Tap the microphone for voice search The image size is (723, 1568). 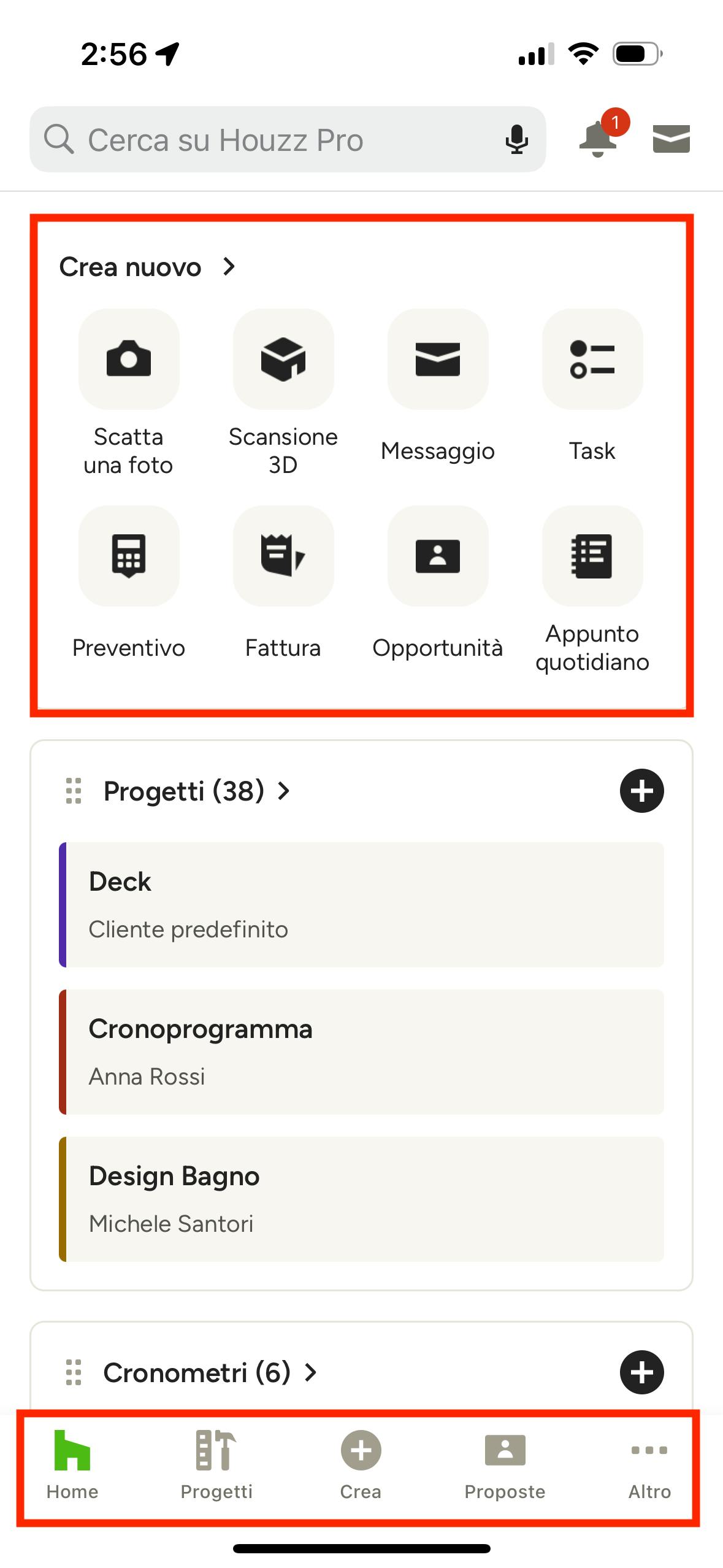pyautogui.click(x=516, y=139)
